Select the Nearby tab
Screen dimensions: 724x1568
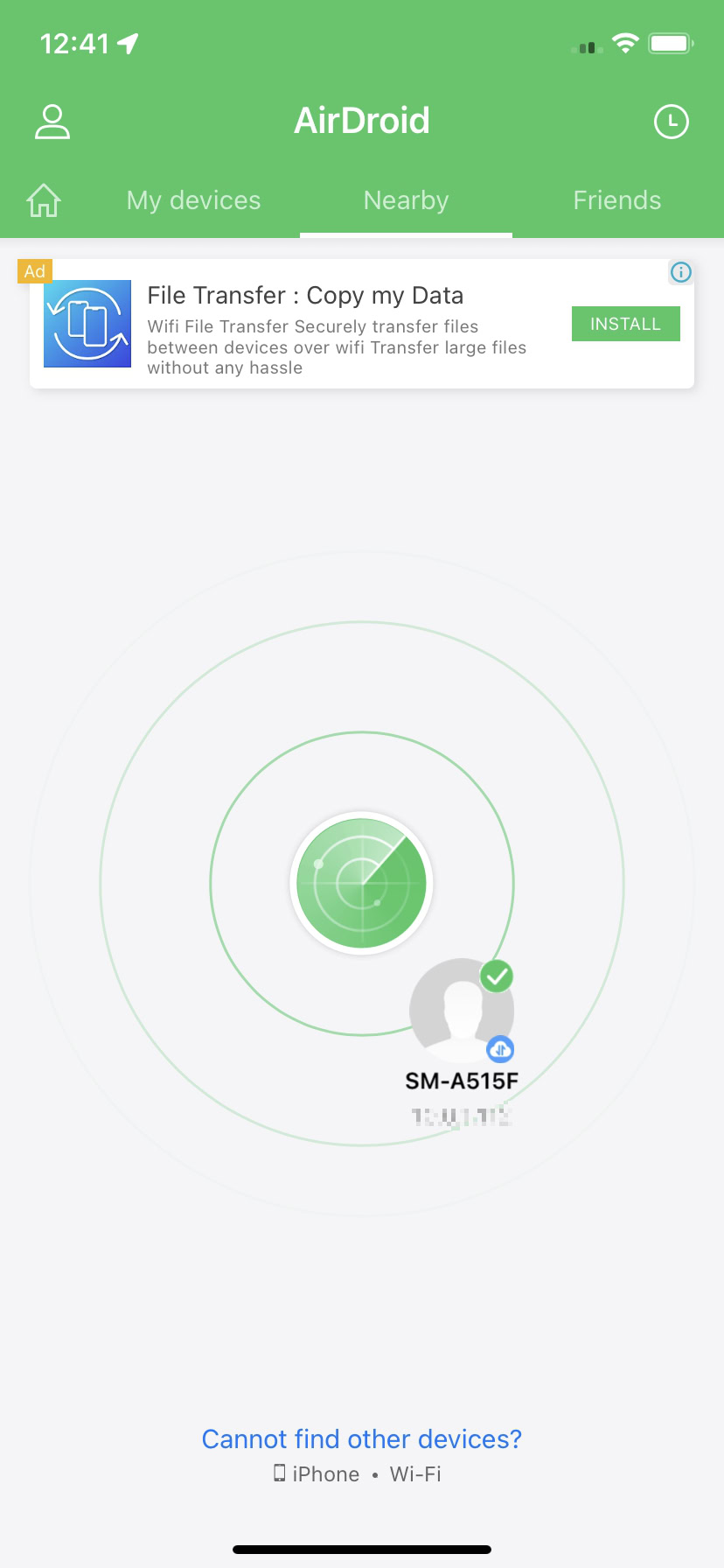406,200
